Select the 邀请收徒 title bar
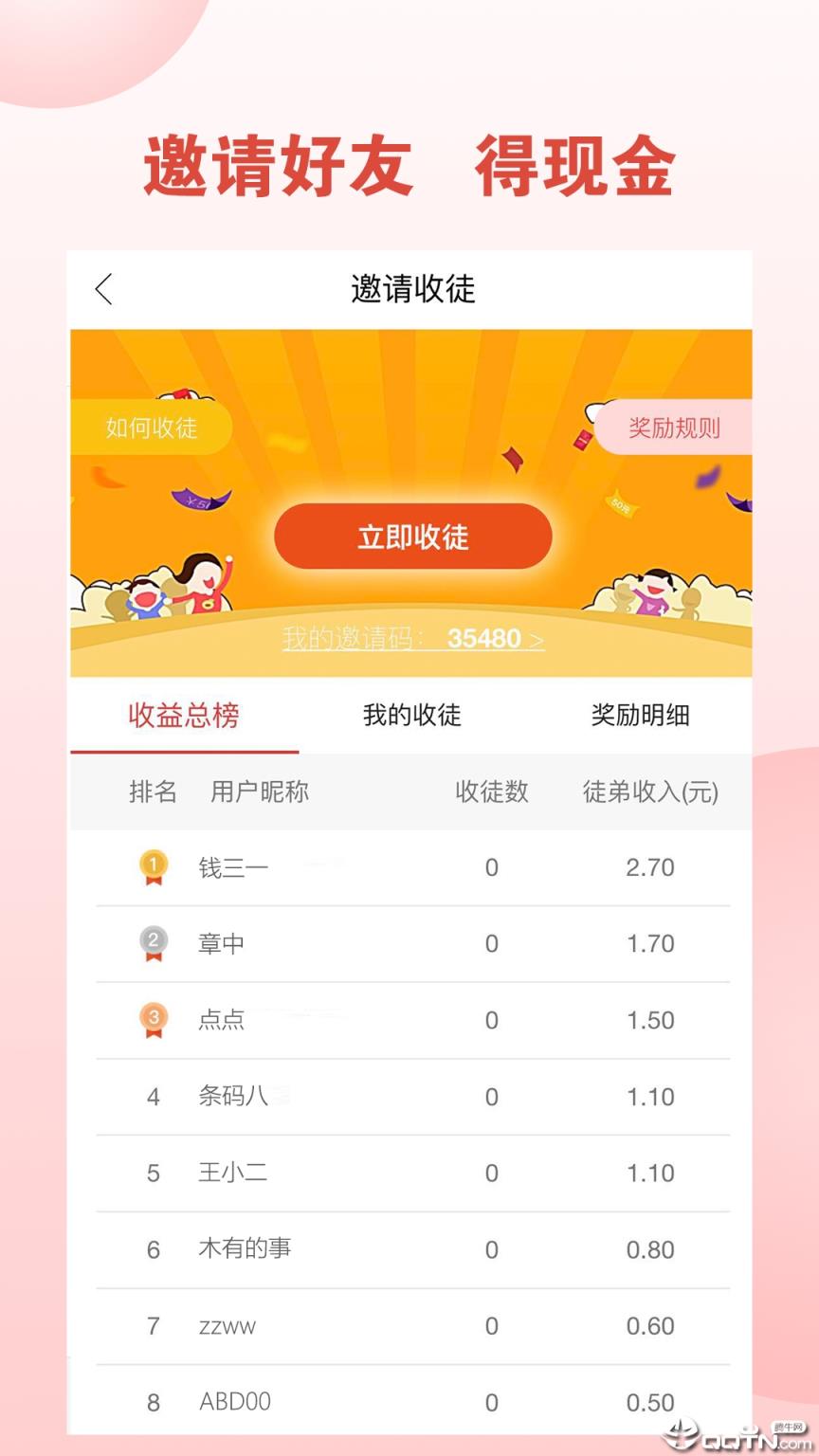819x1456 pixels. 411,290
